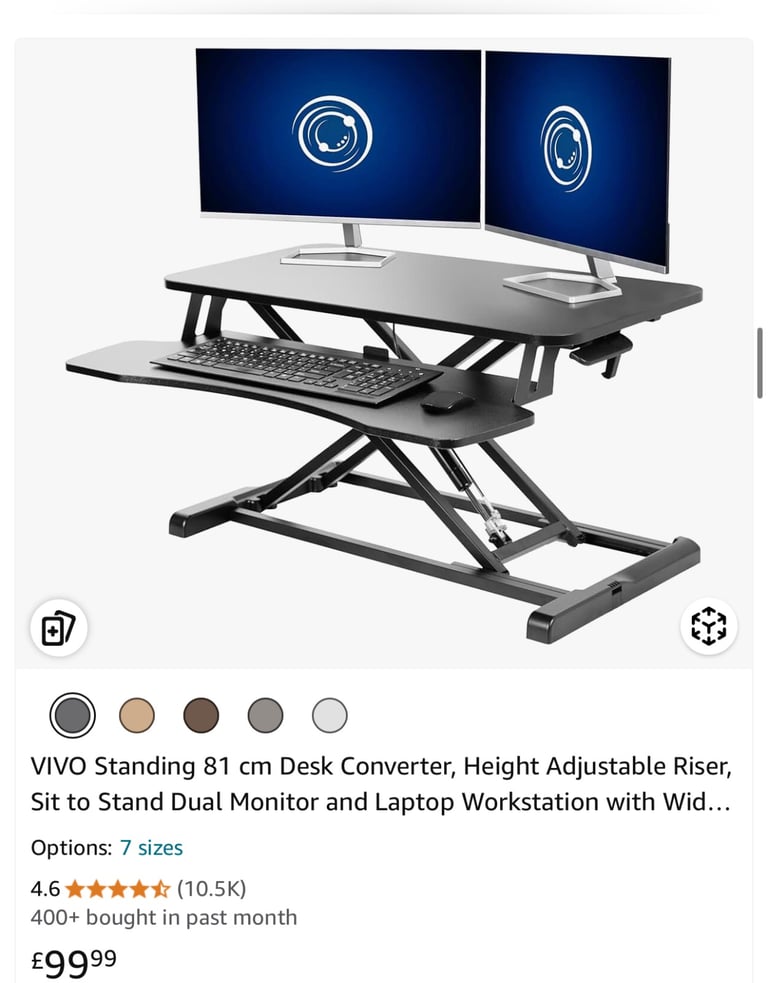
Task: Pick the dark brown colour swatch
Action: click(x=201, y=715)
